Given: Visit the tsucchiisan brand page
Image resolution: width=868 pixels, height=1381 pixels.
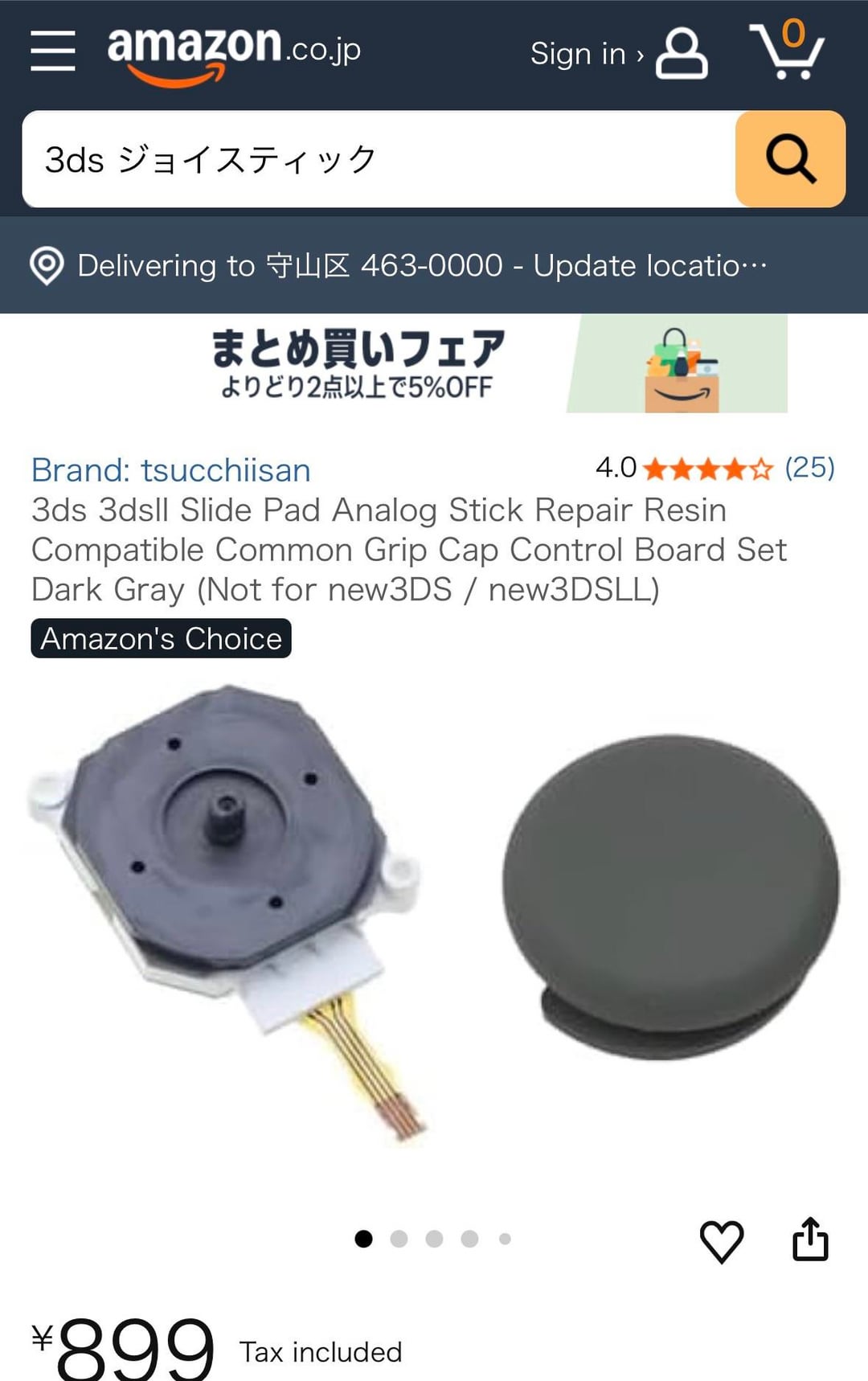Looking at the screenshot, I should (171, 470).
